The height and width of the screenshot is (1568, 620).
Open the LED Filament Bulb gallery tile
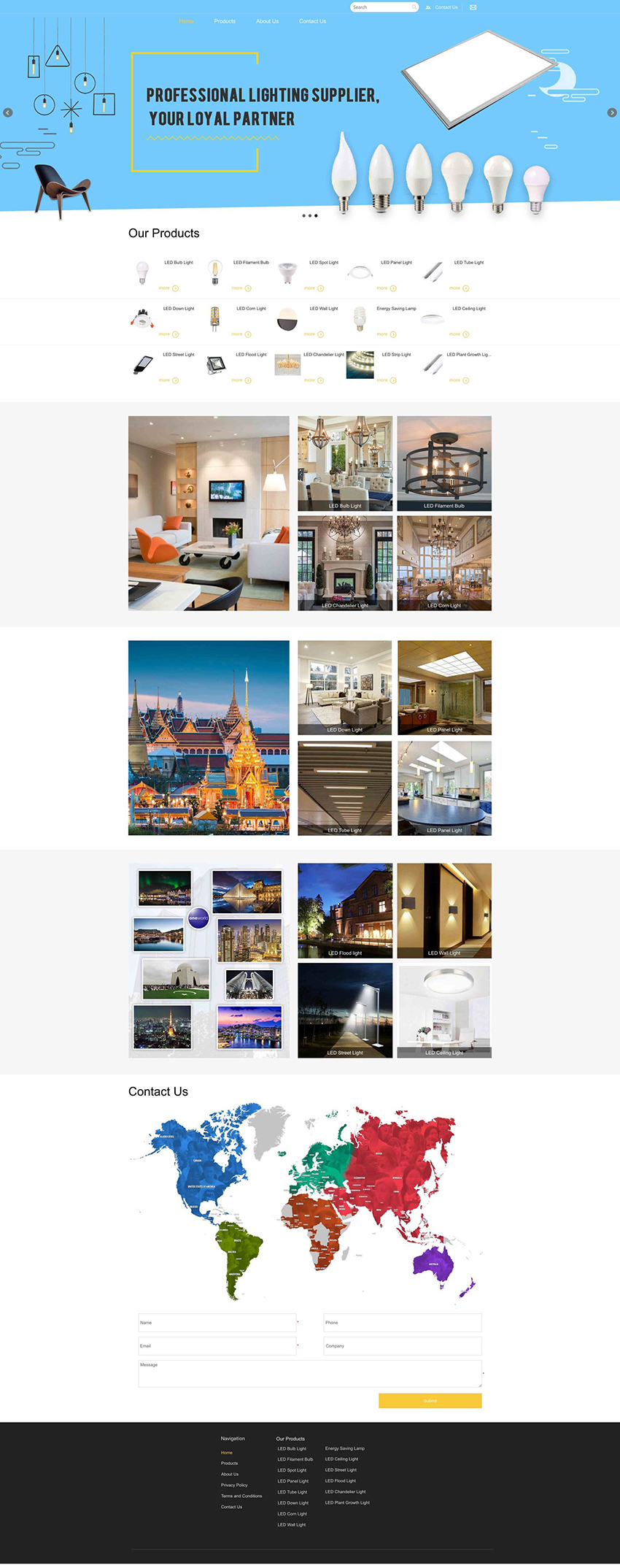point(444,464)
